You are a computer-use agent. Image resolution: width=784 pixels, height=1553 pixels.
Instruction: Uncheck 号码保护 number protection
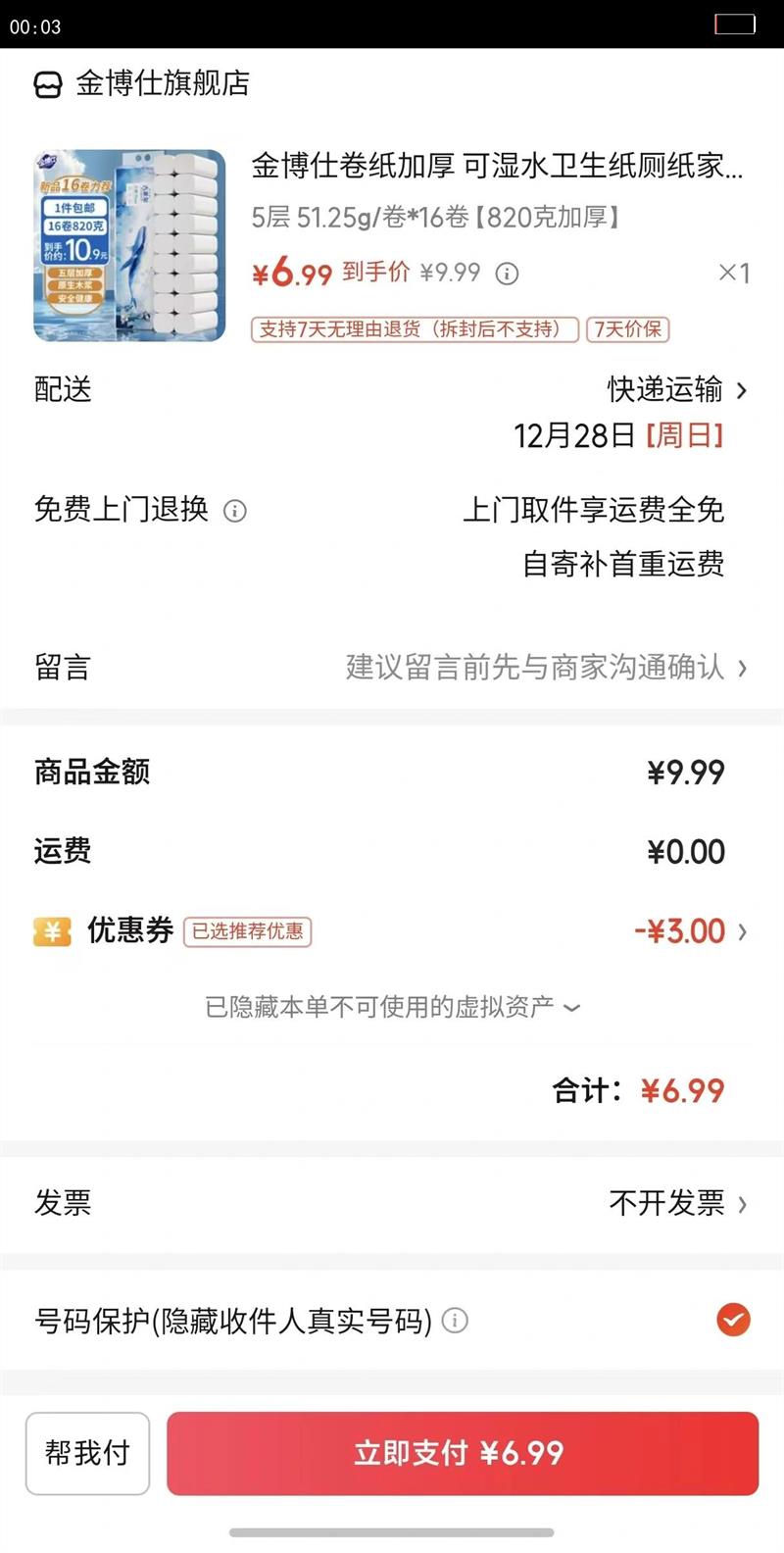click(x=733, y=1320)
